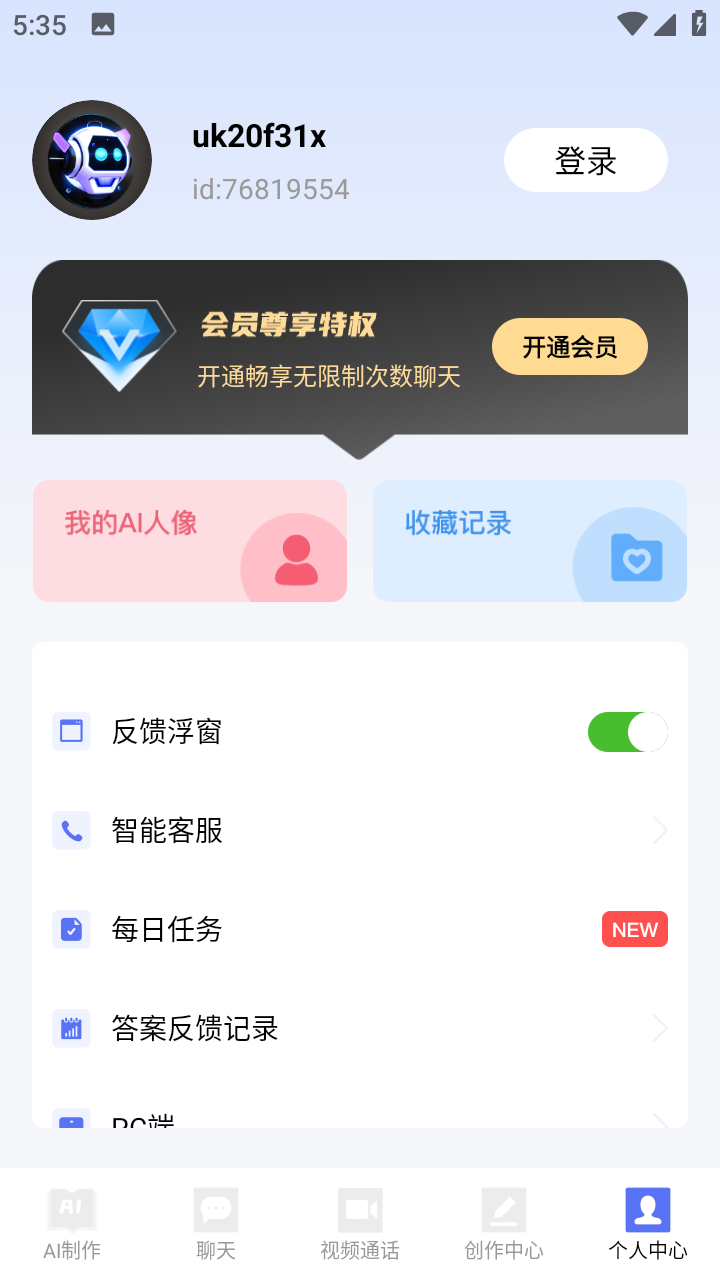Go to the 聊天 chat tab
The image size is (720, 1280).
pos(216,1223)
